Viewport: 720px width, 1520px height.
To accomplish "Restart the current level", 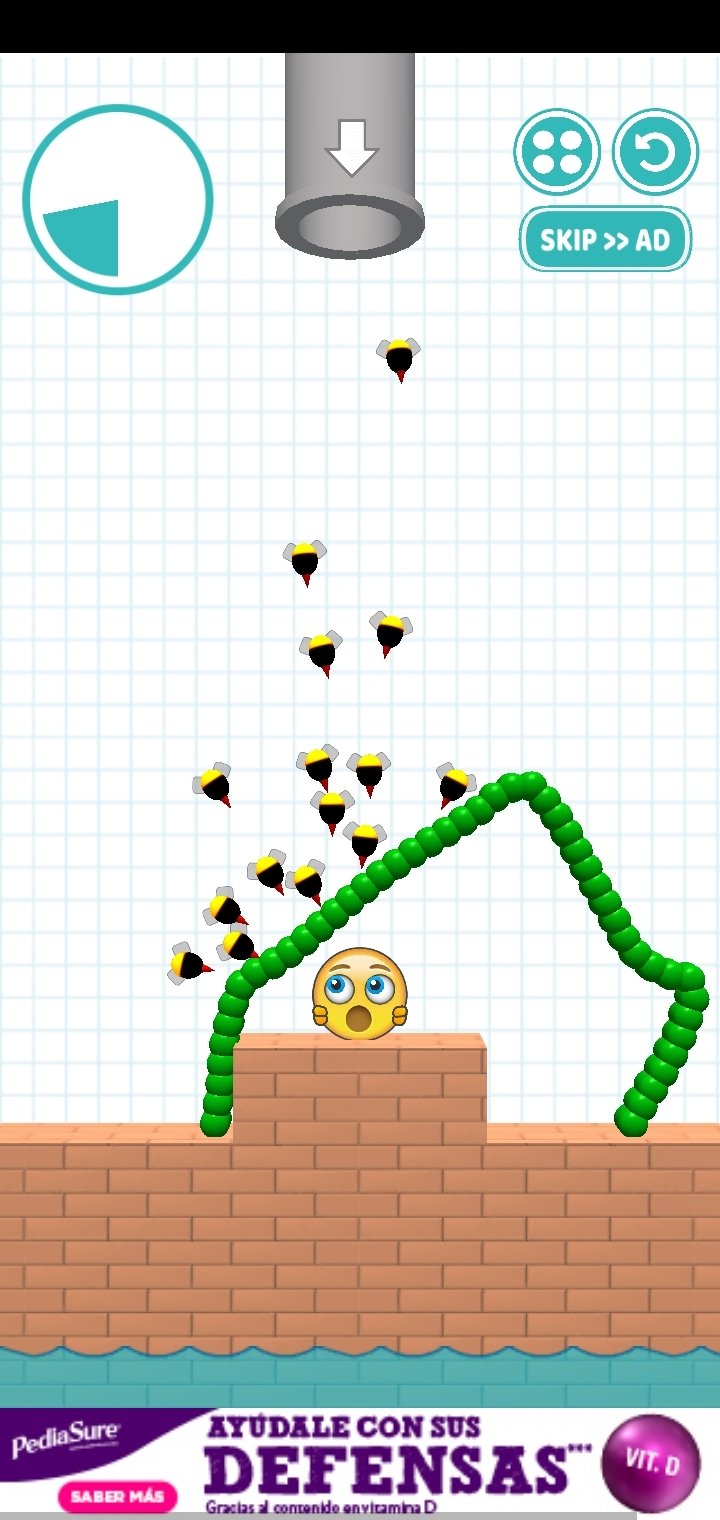I will pos(655,152).
